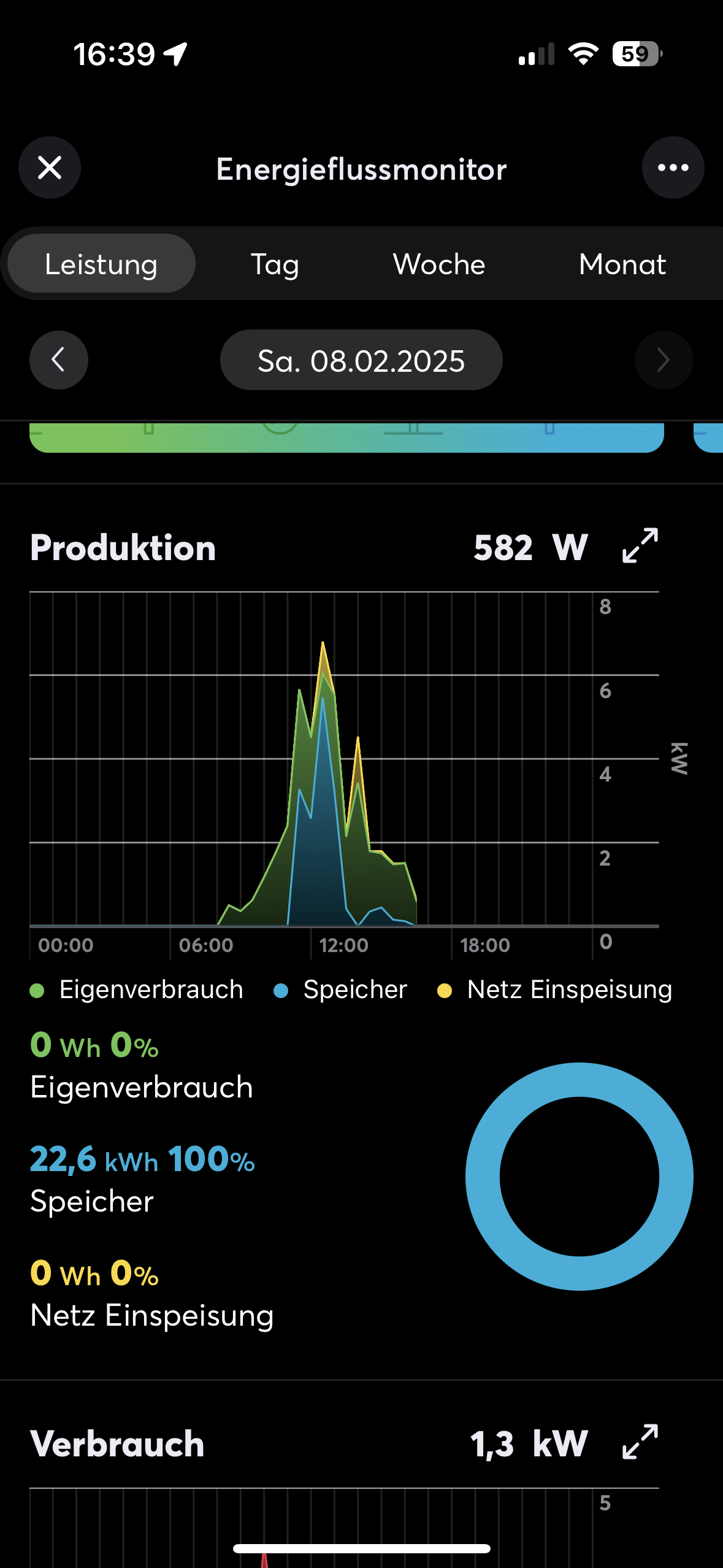The width and height of the screenshot is (723, 1568).
Task: Open date picker Sa. 08.02.2025
Action: click(361, 360)
